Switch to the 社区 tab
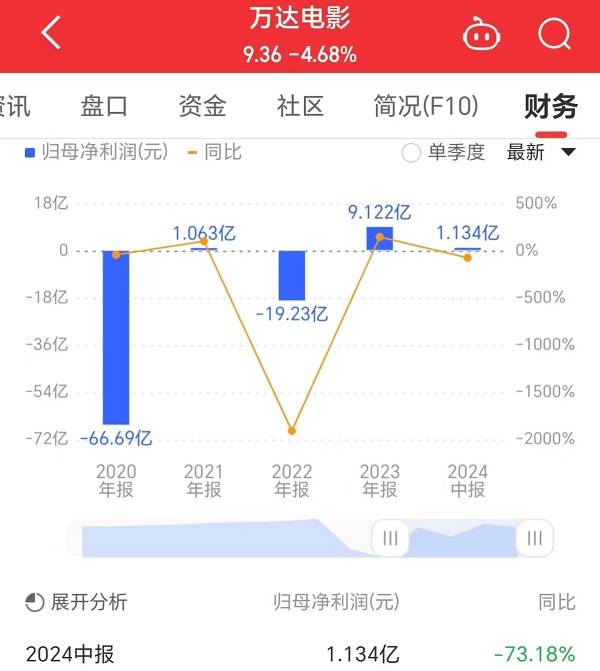Viewport: 600px width, 671px height. point(301,106)
